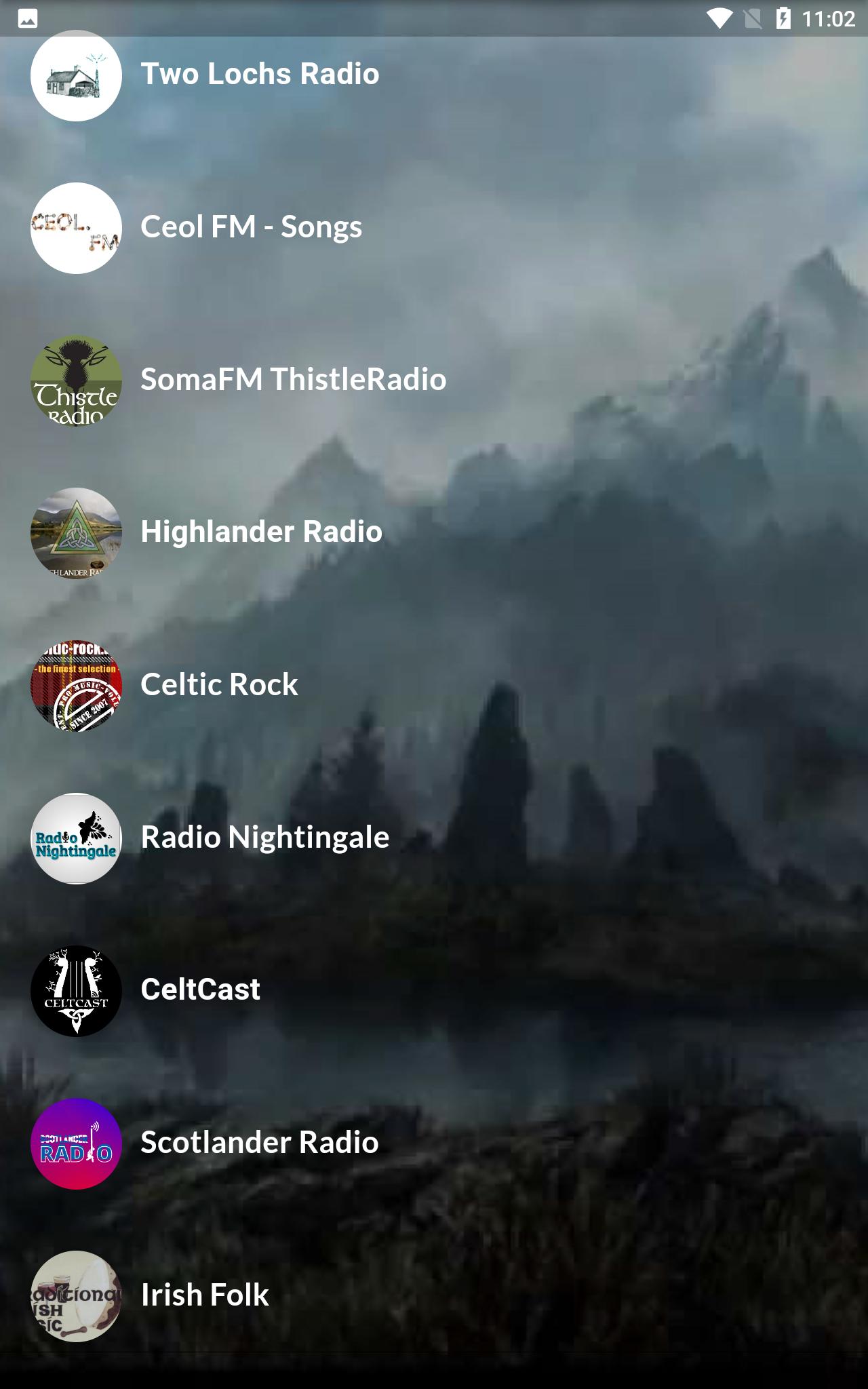Start the Irish Folk station

(204, 1295)
